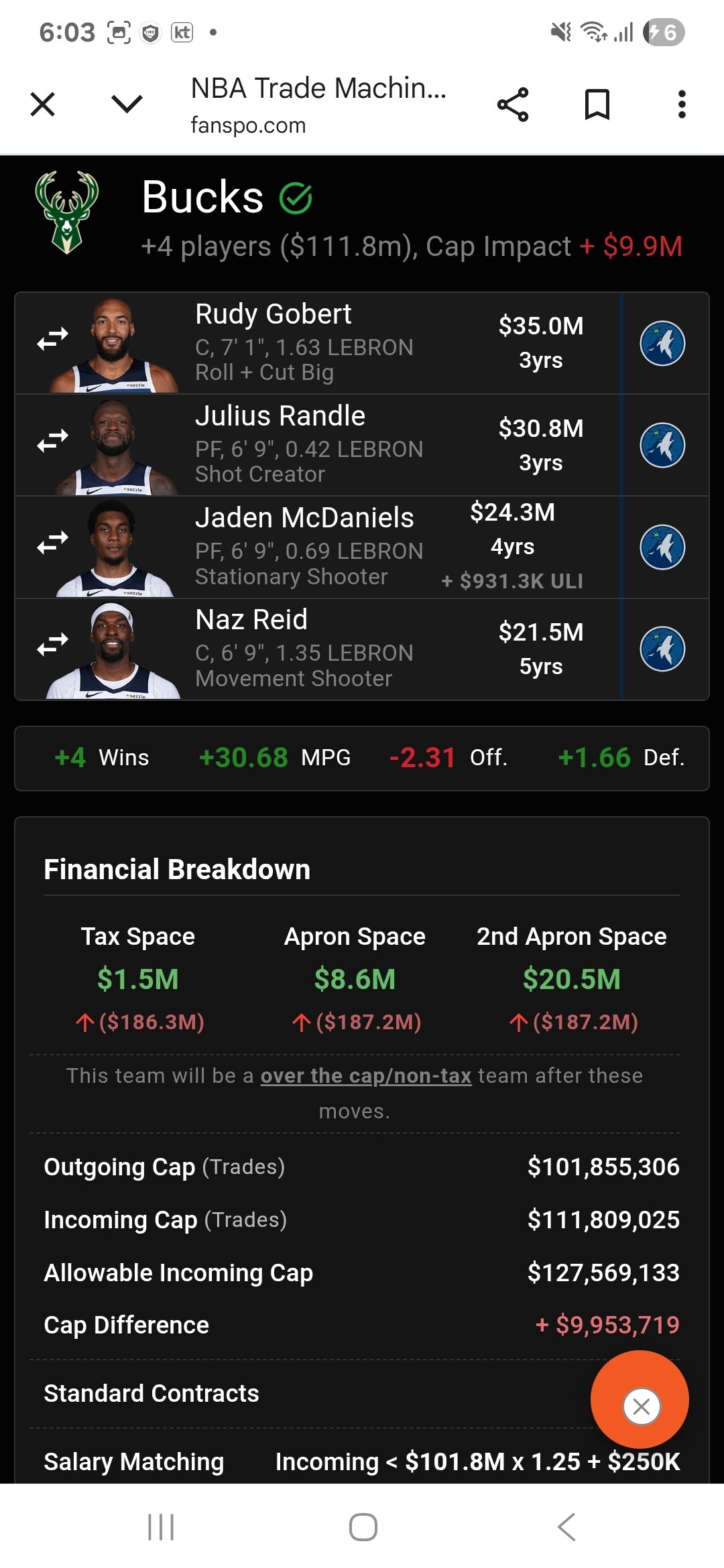Screen dimensions: 724x1568
Task: Open the browser overflow menu
Action: click(682, 105)
